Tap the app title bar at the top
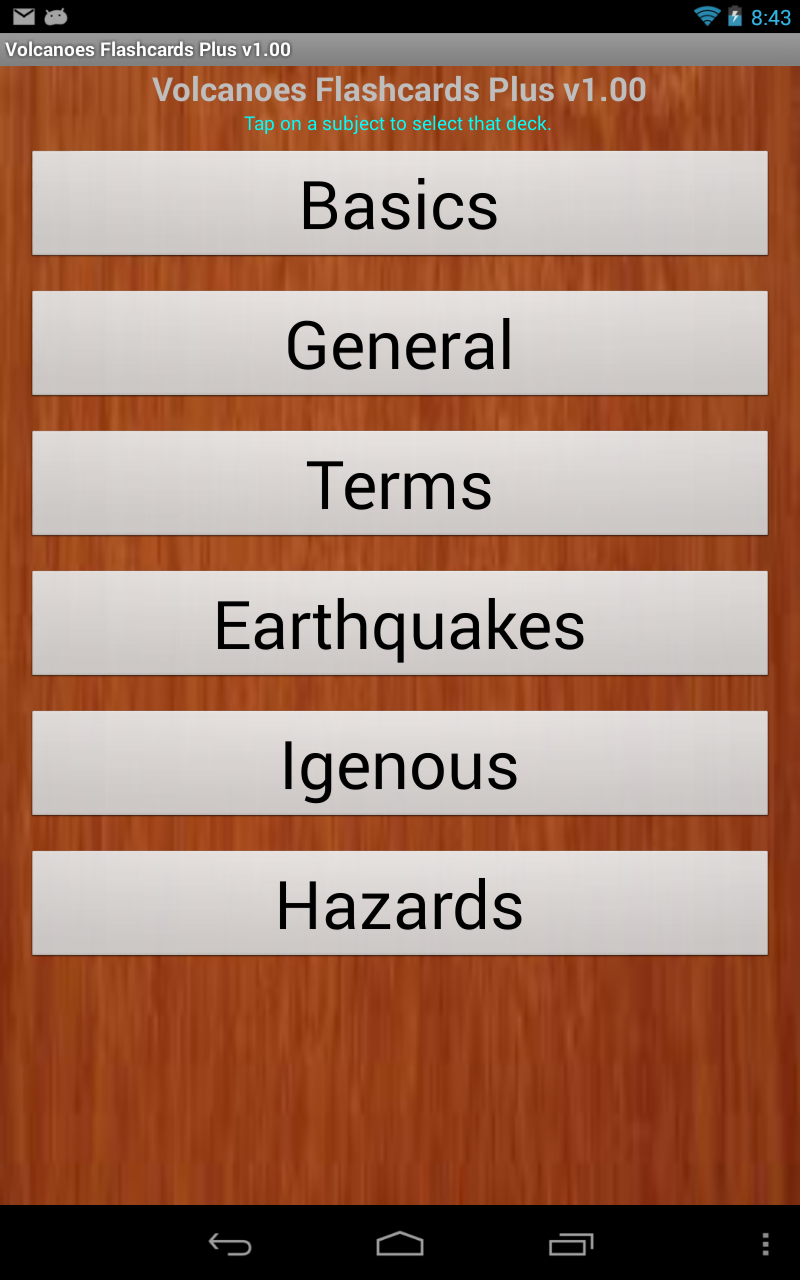This screenshot has height=1280, width=800. [x=400, y=48]
